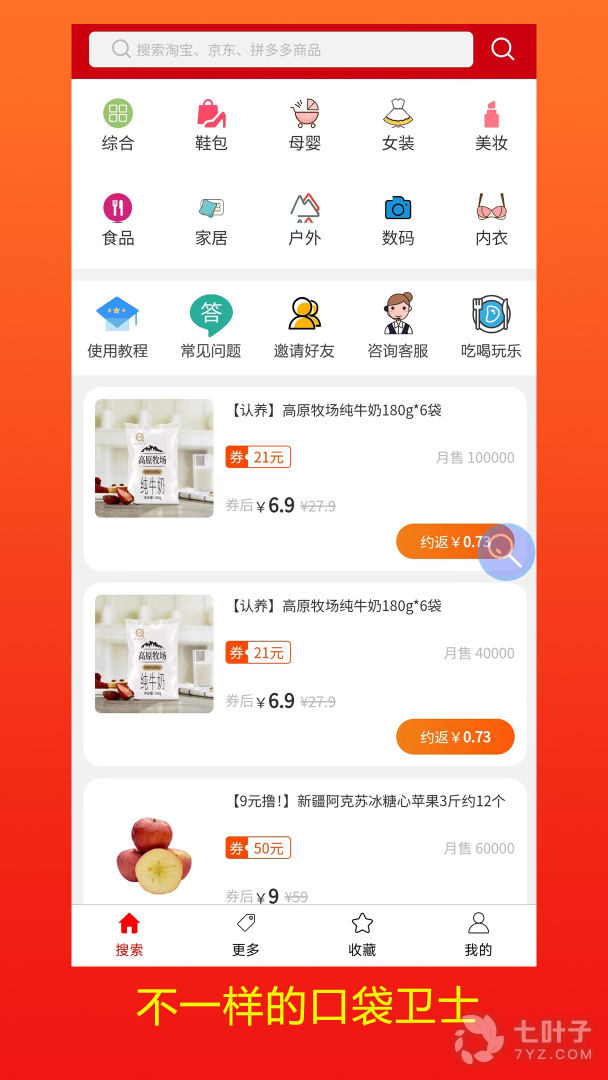The width and height of the screenshot is (608, 1080).
Task: Open 邀请好友 to invite friends
Action: coord(304,328)
